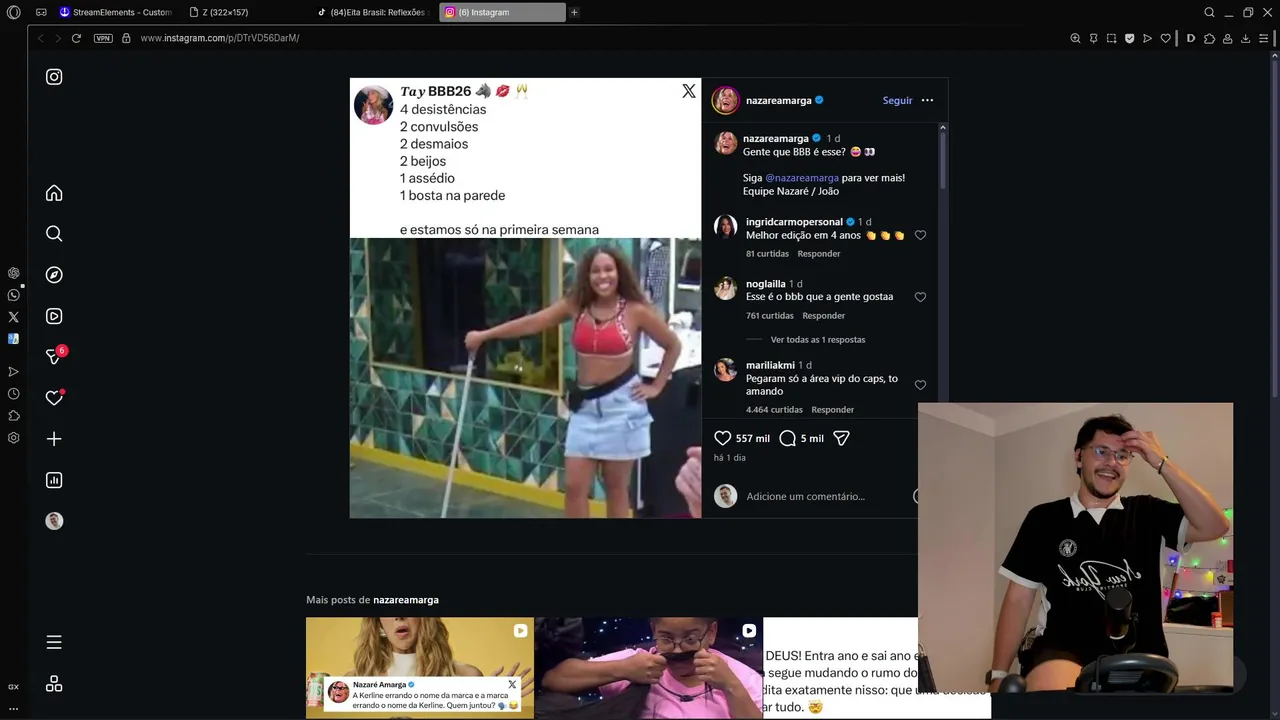Viewport: 1280px width, 720px height.
Task: Create a new post with the plus icon
Action: tap(54, 439)
